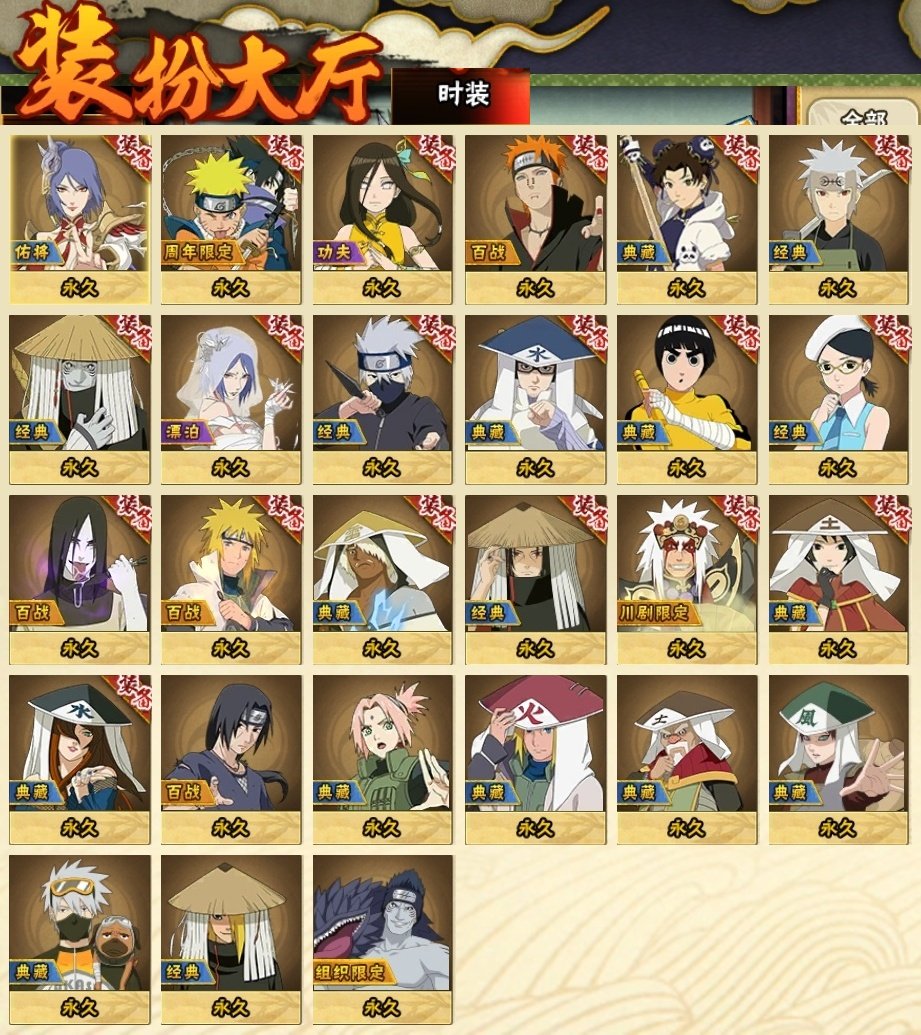Pick the 漂泊 wedding dress costume
Image resolution: width=921 pixels, height=1035 pixels.
[231, 399]
